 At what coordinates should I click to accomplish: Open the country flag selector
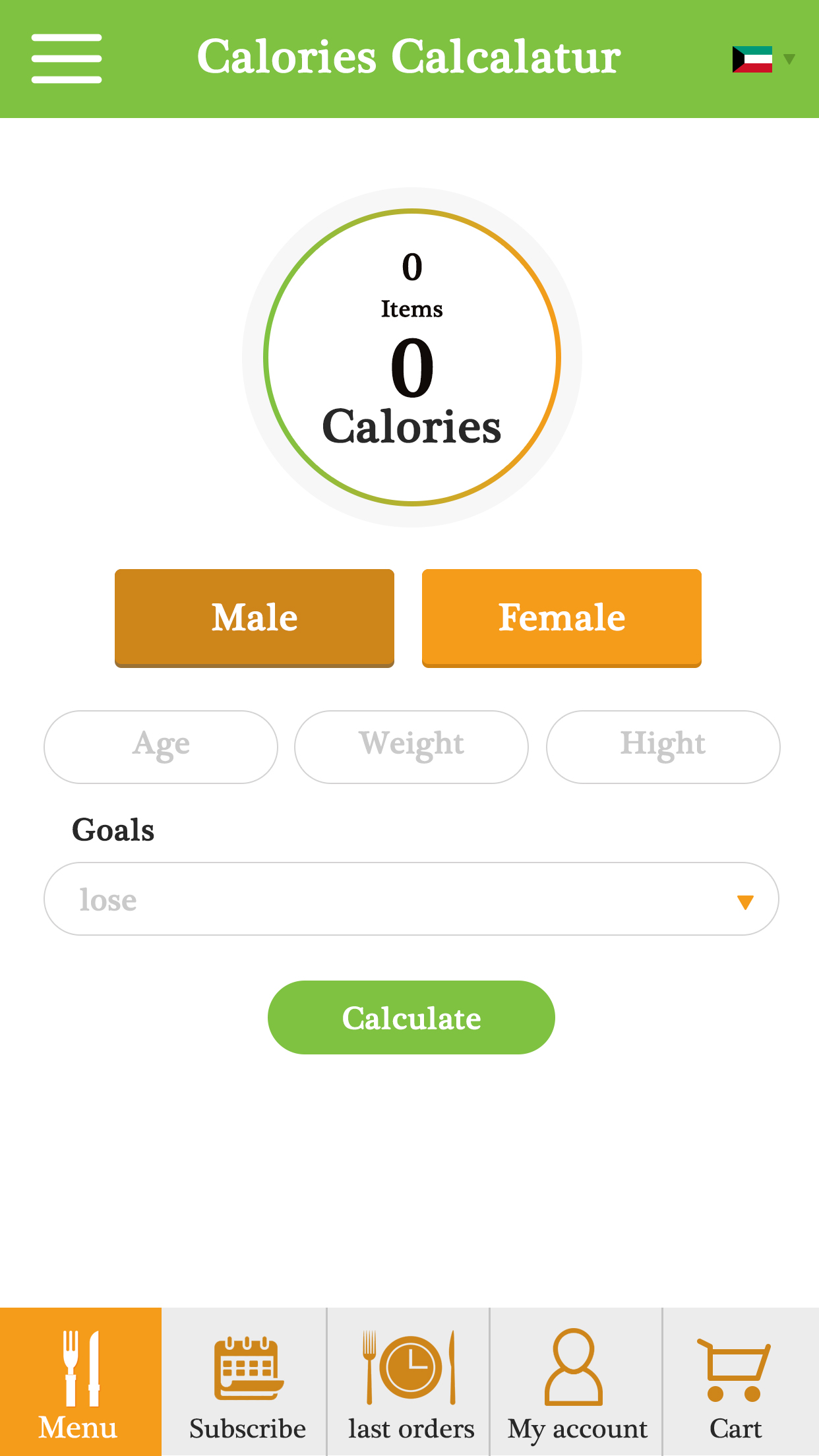pos(762,59)
